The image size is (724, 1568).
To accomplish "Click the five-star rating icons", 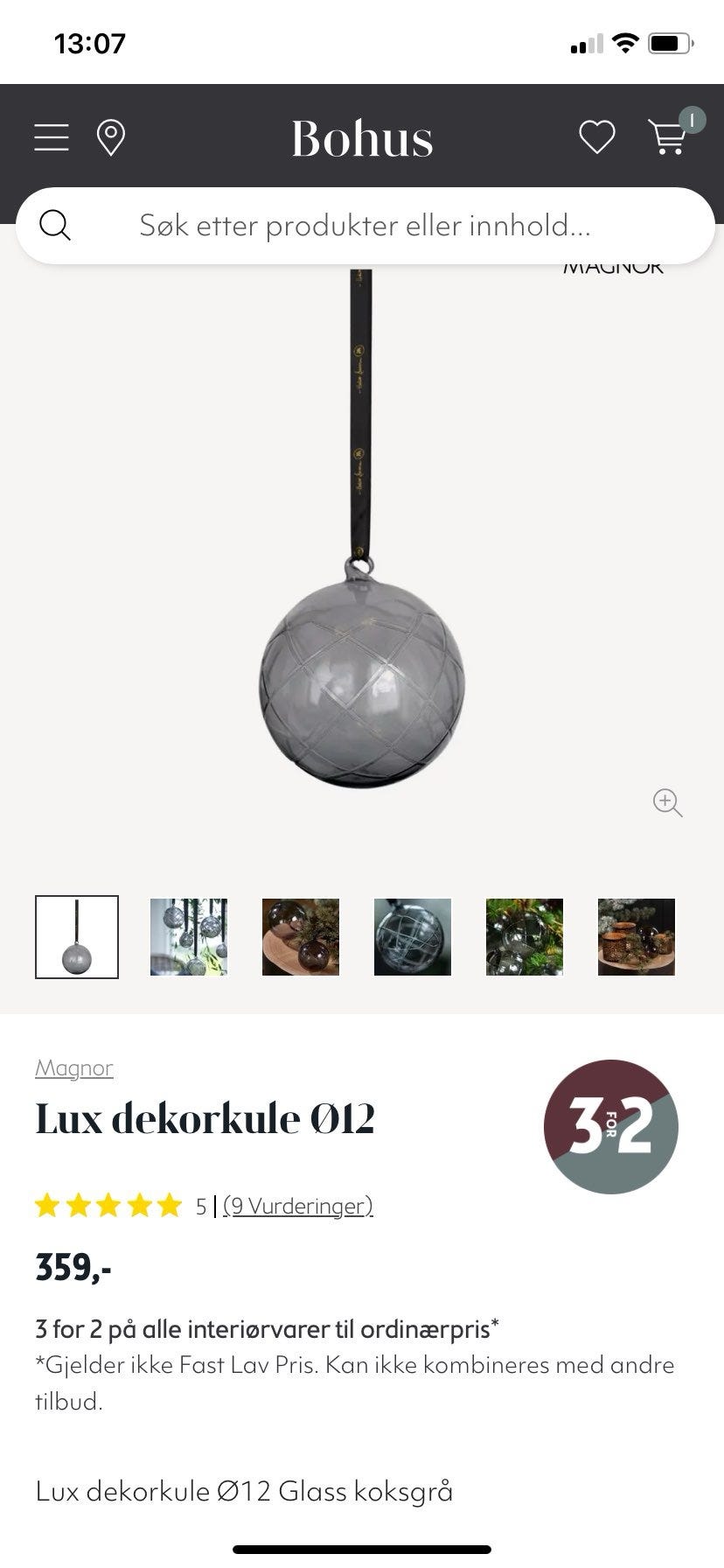I will (x=108, y=1205).
